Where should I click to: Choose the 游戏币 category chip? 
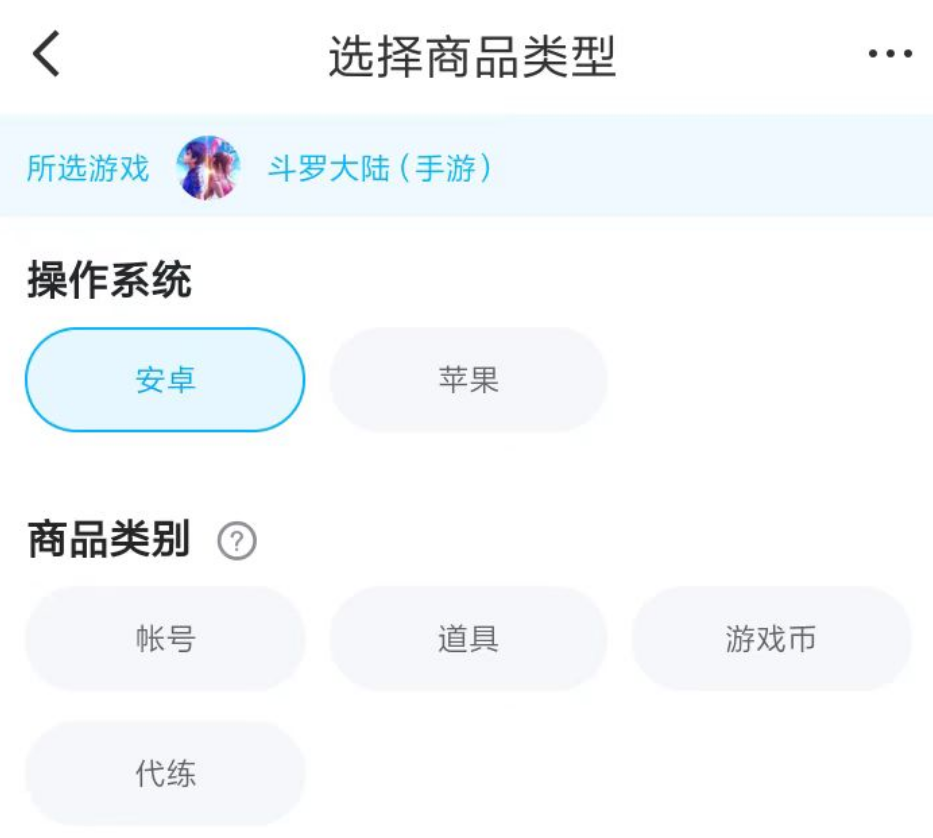tap(771, 639)
